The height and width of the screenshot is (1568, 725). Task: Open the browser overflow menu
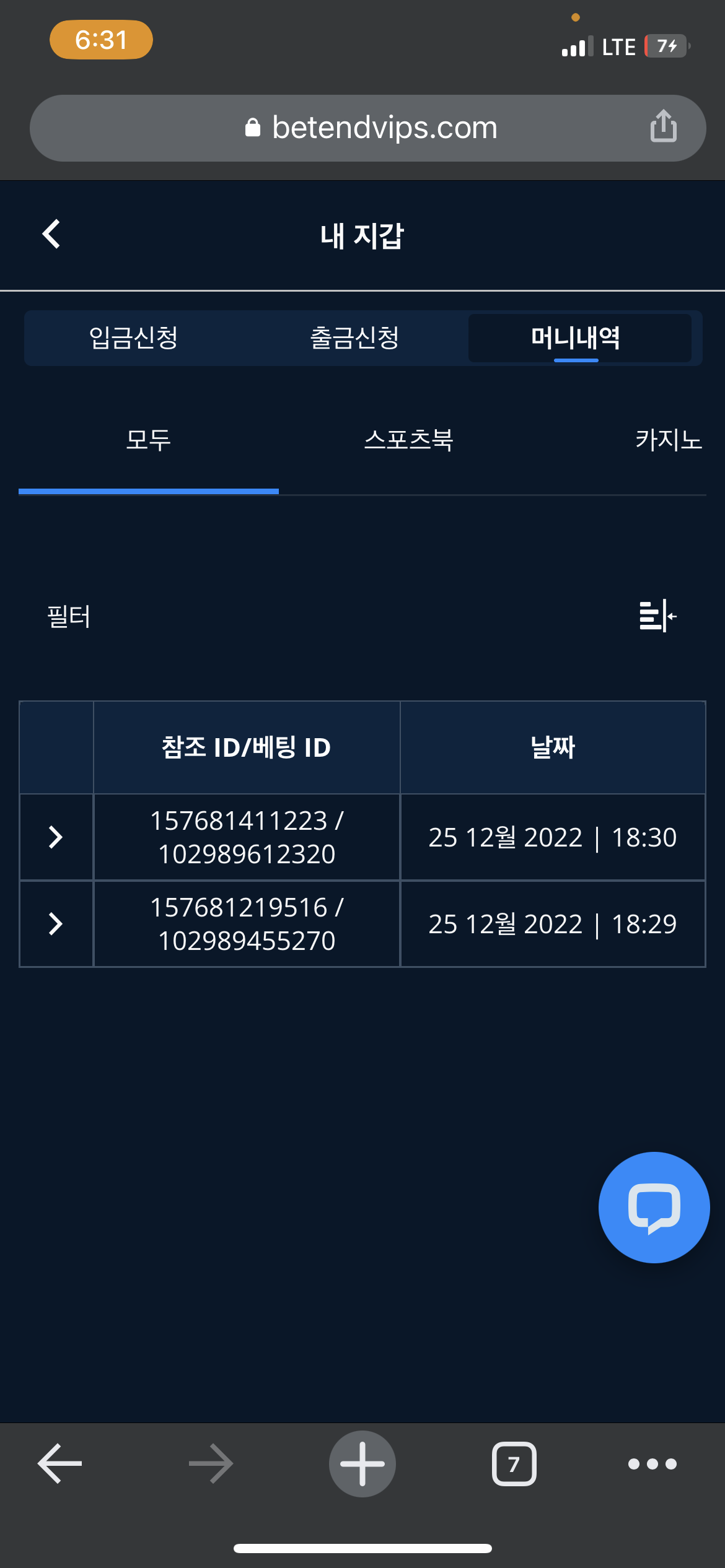coord(652,1464)
